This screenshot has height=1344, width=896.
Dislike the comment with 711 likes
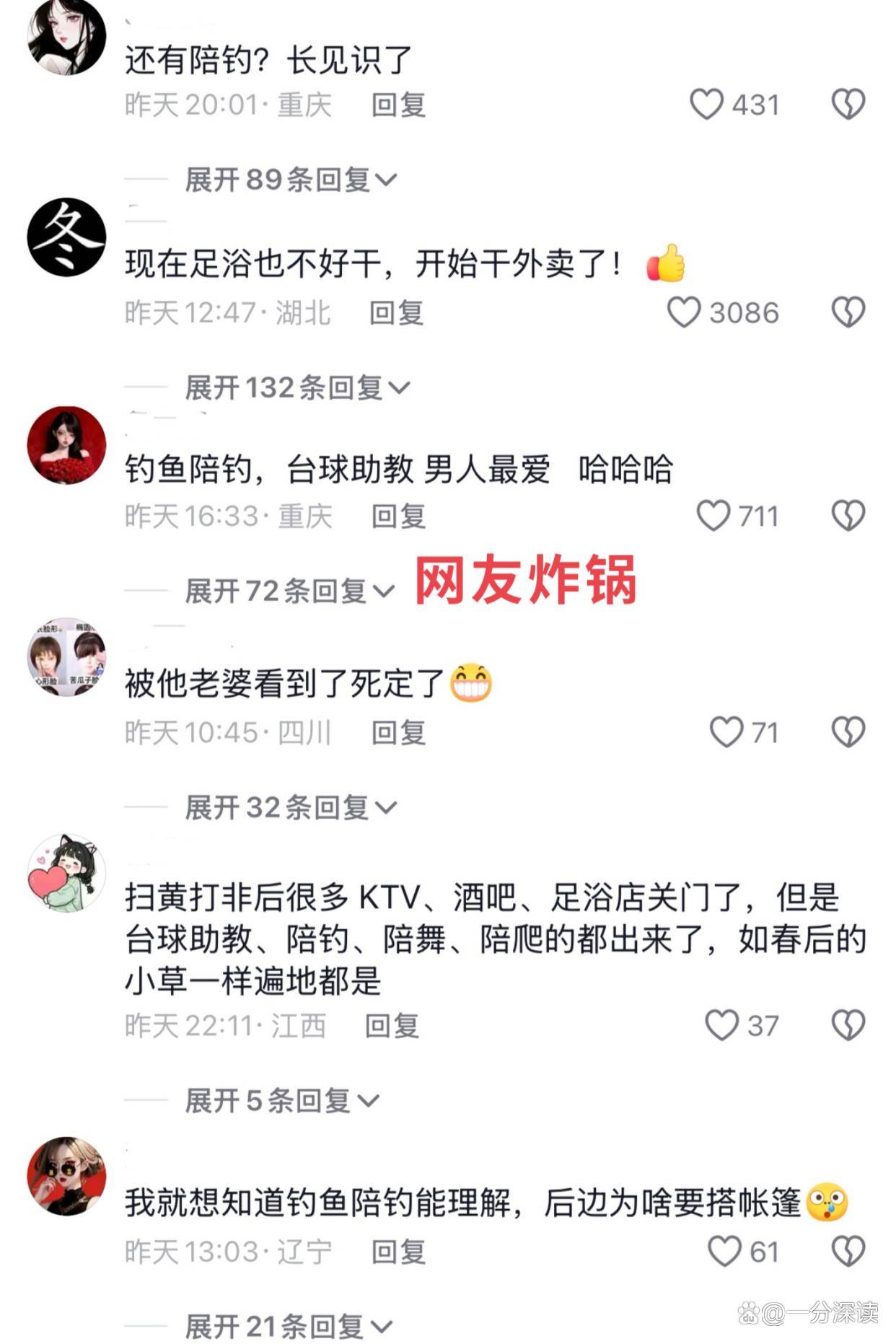[x=848, y=516]
